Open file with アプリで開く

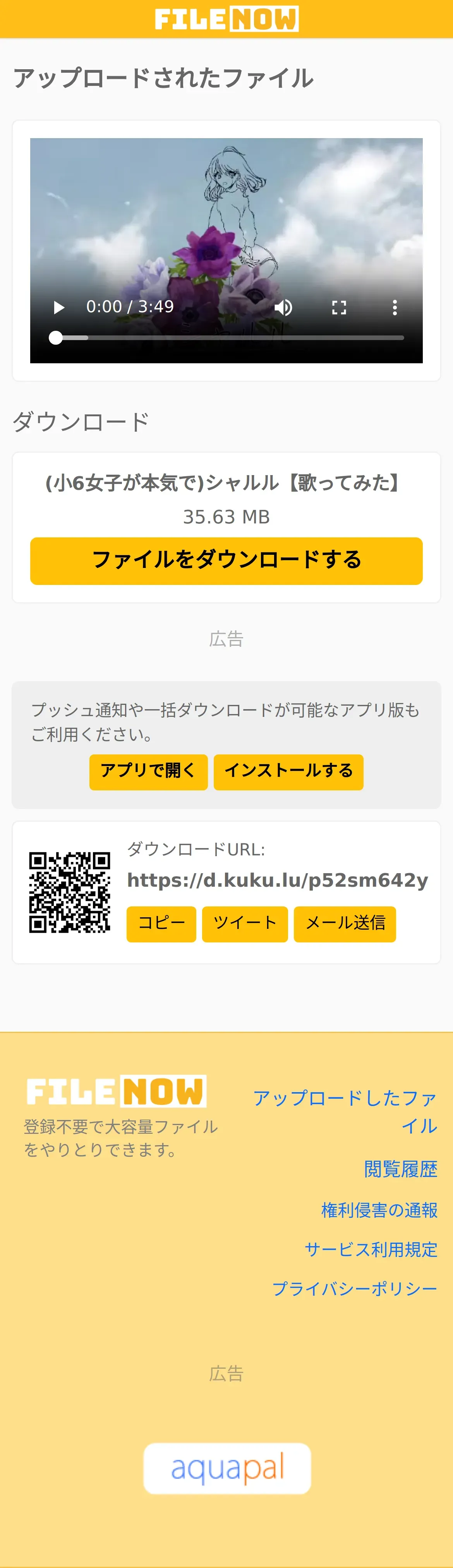point(148,772)
